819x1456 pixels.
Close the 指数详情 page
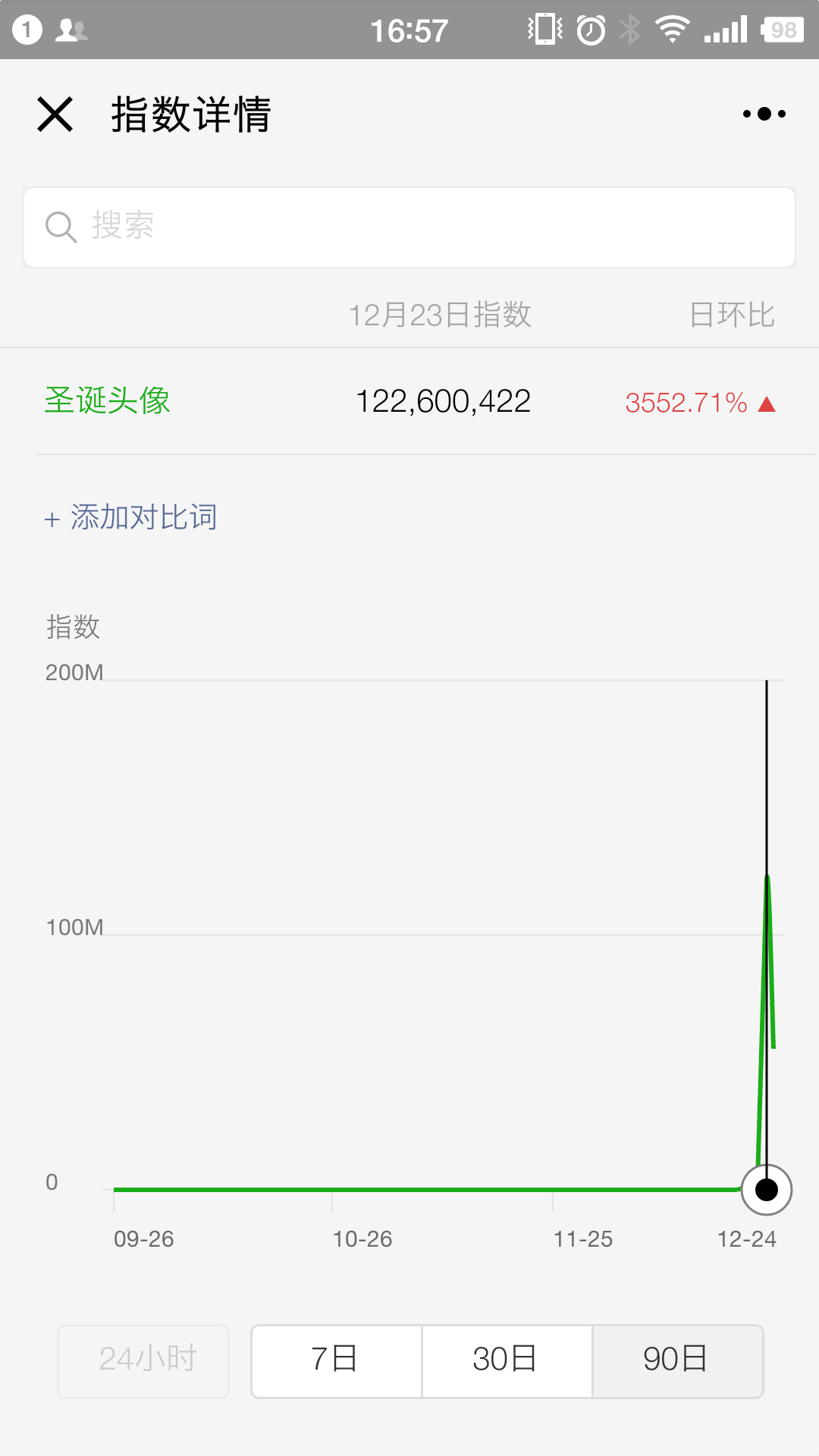click(55, 115)
